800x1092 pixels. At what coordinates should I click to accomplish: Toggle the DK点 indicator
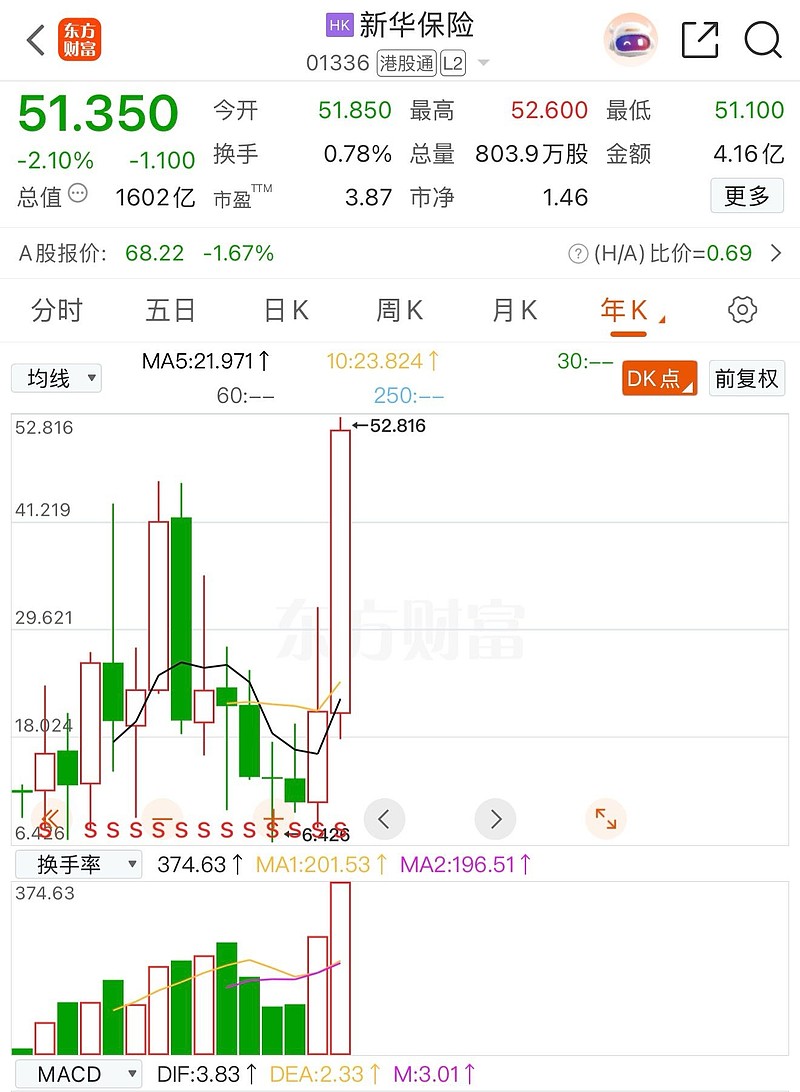658,378
